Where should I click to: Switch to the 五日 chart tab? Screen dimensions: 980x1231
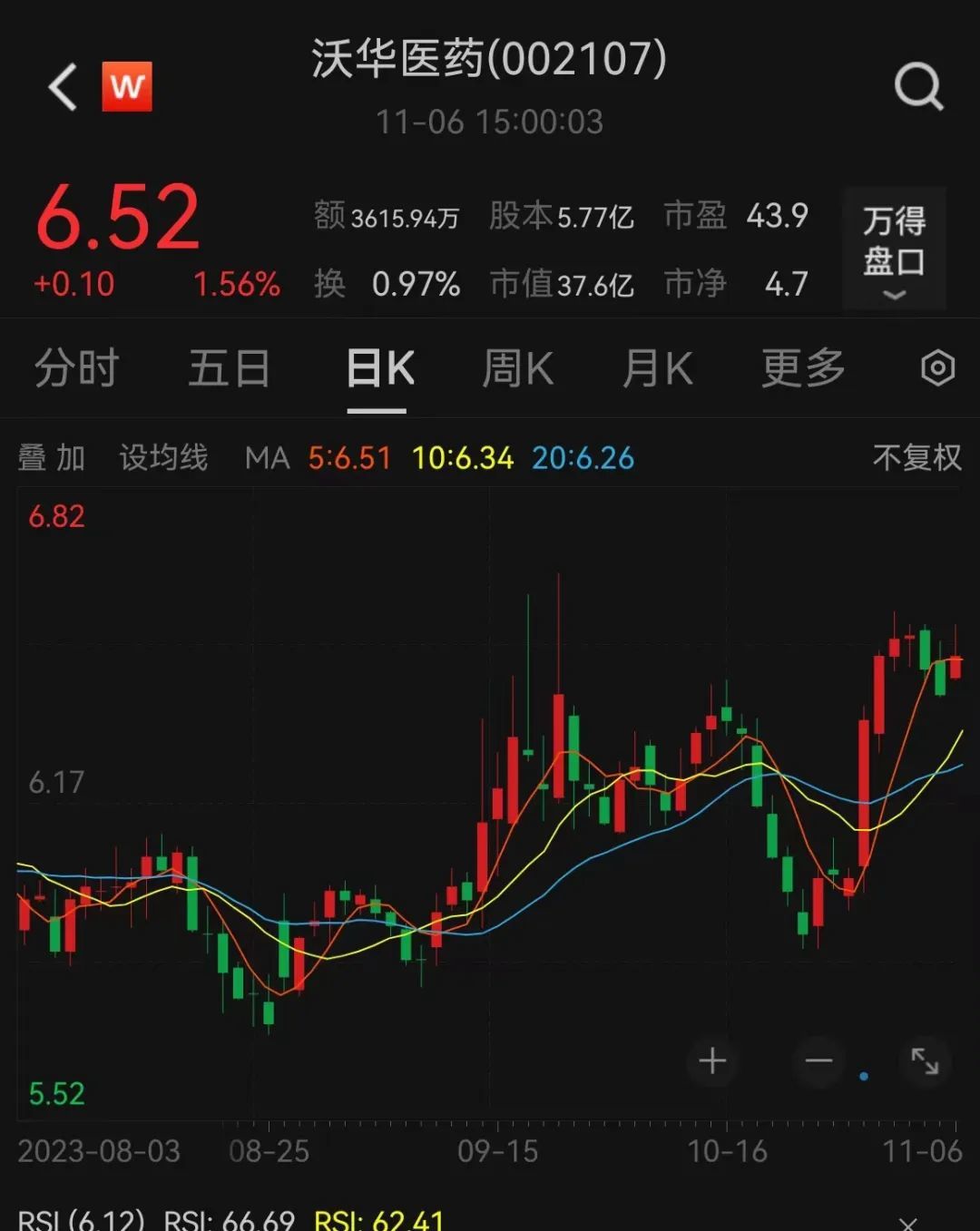click(x=229, y=368)
